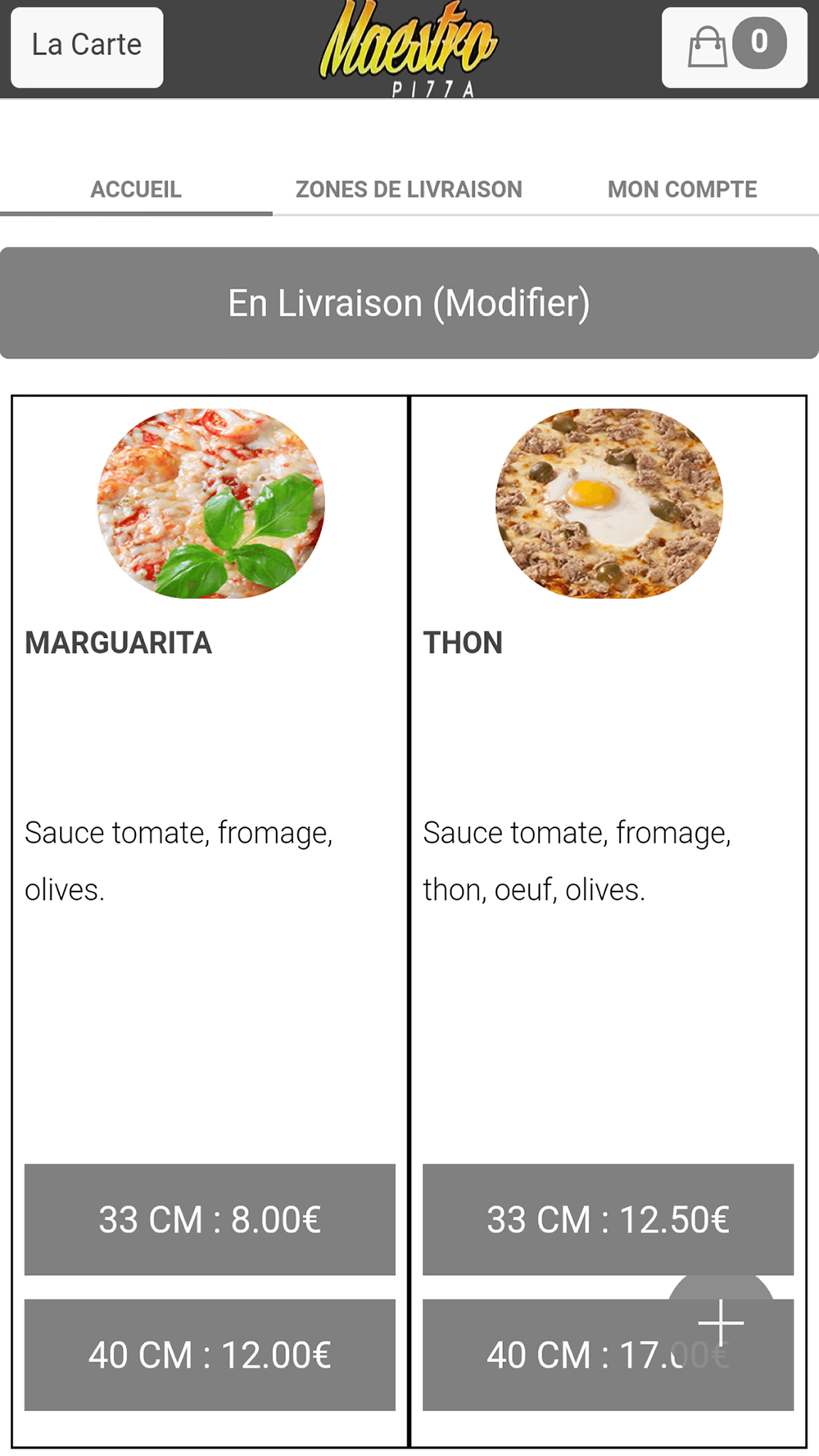The image size is (819, 1456).
Task: Add Thon 33 CM at 12.50€
Action: click(608, 1219)
